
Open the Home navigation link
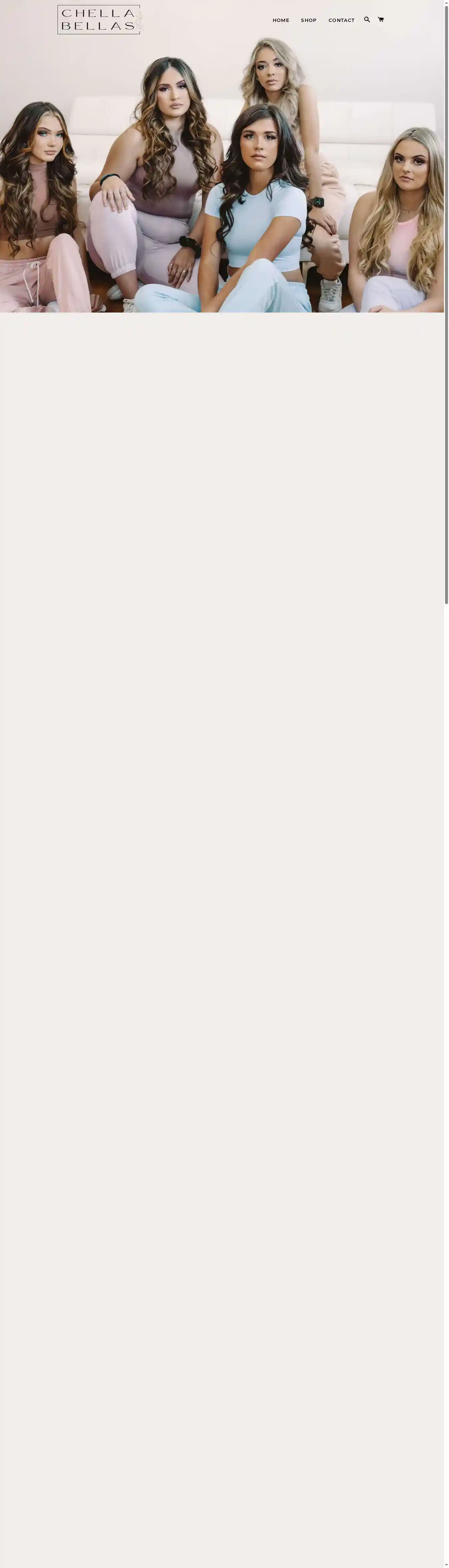coord(280,20)
